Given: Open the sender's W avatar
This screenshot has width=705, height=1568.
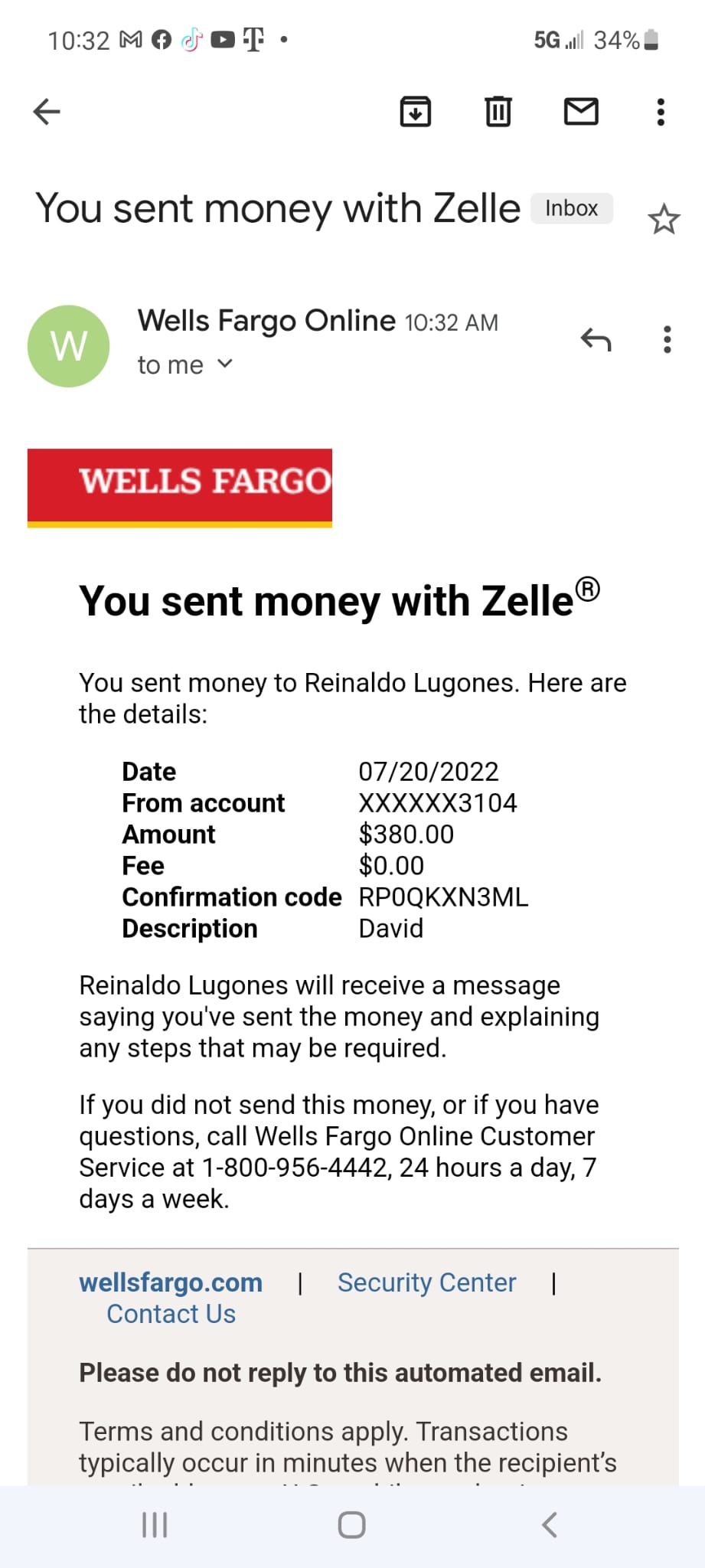Looking at the screenshot, I should 69,346.
